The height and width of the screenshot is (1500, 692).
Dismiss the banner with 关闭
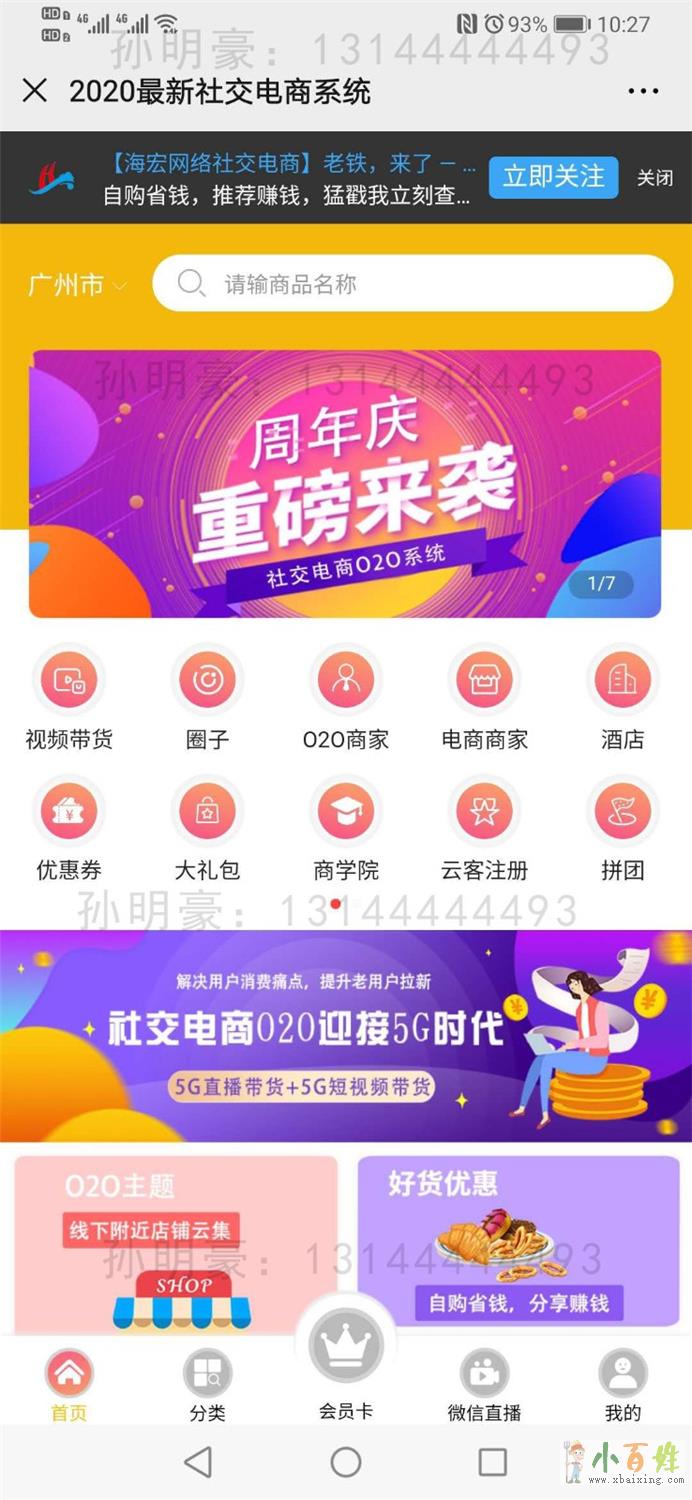(655, 178)
